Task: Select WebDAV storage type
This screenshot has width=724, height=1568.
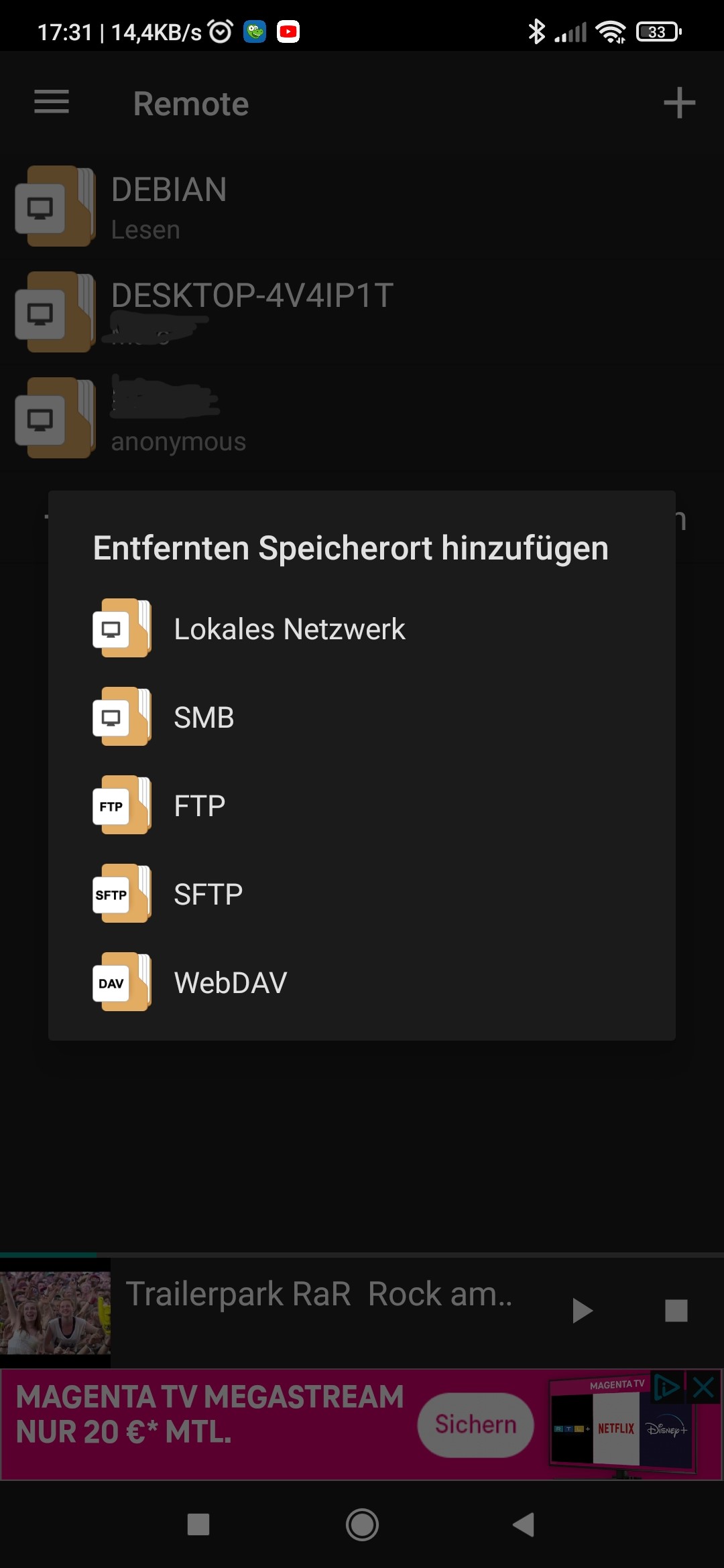Action: pos(230,983)
